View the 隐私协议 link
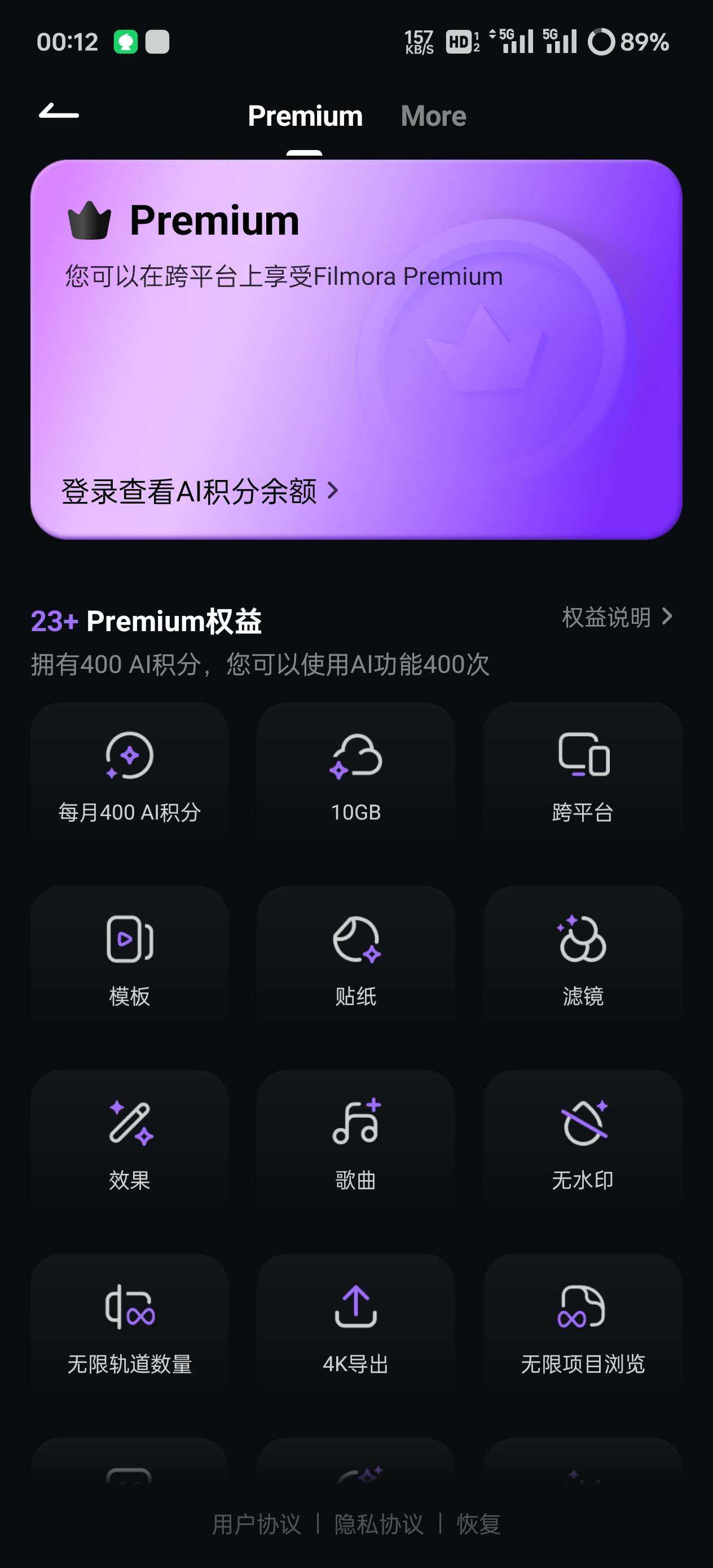The image size is (713, 1568). point(378,1524)
